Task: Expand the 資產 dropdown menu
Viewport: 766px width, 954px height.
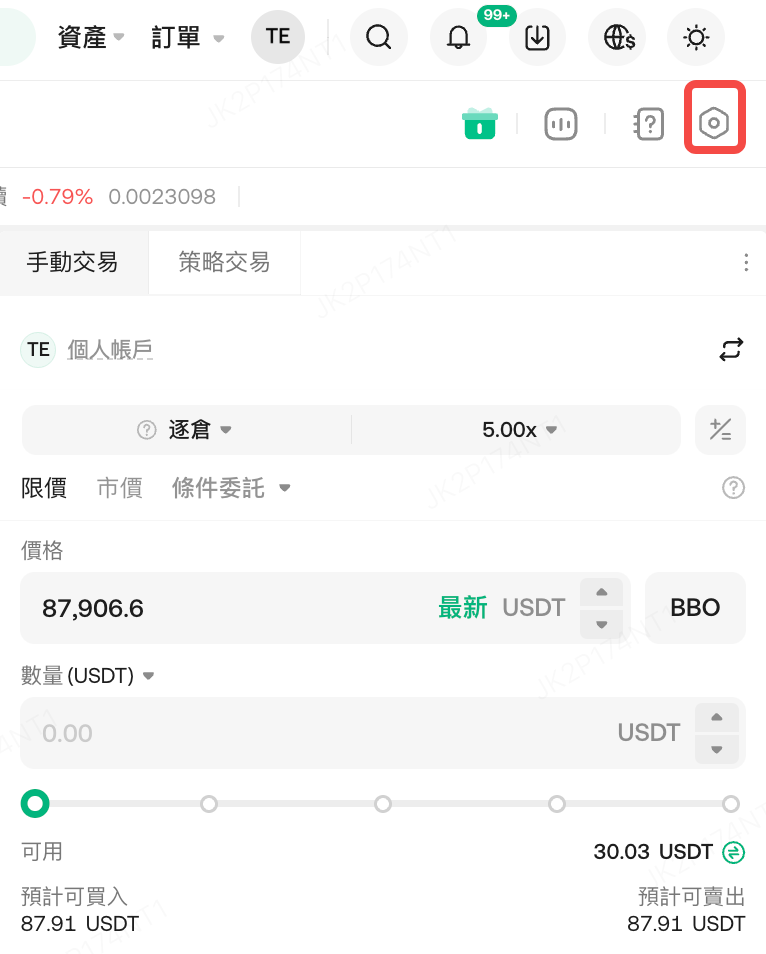Action: (x=90, y=37)
